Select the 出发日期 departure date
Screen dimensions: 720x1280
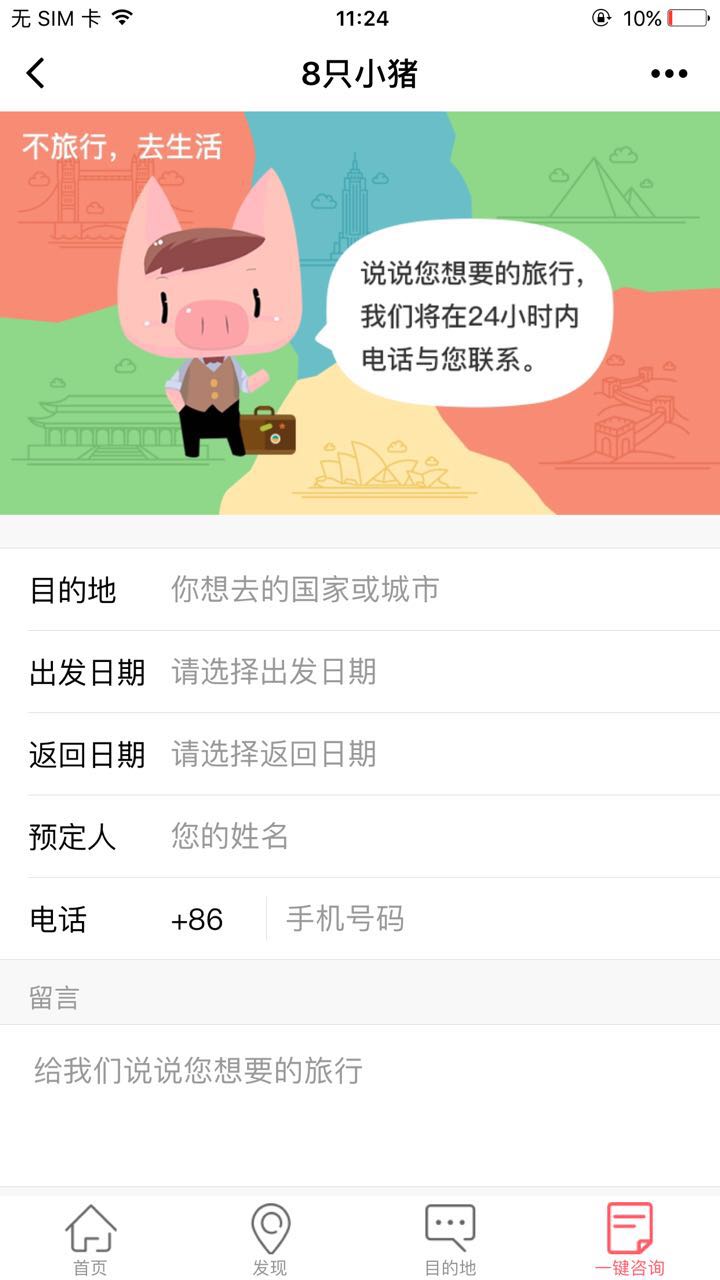440,672
